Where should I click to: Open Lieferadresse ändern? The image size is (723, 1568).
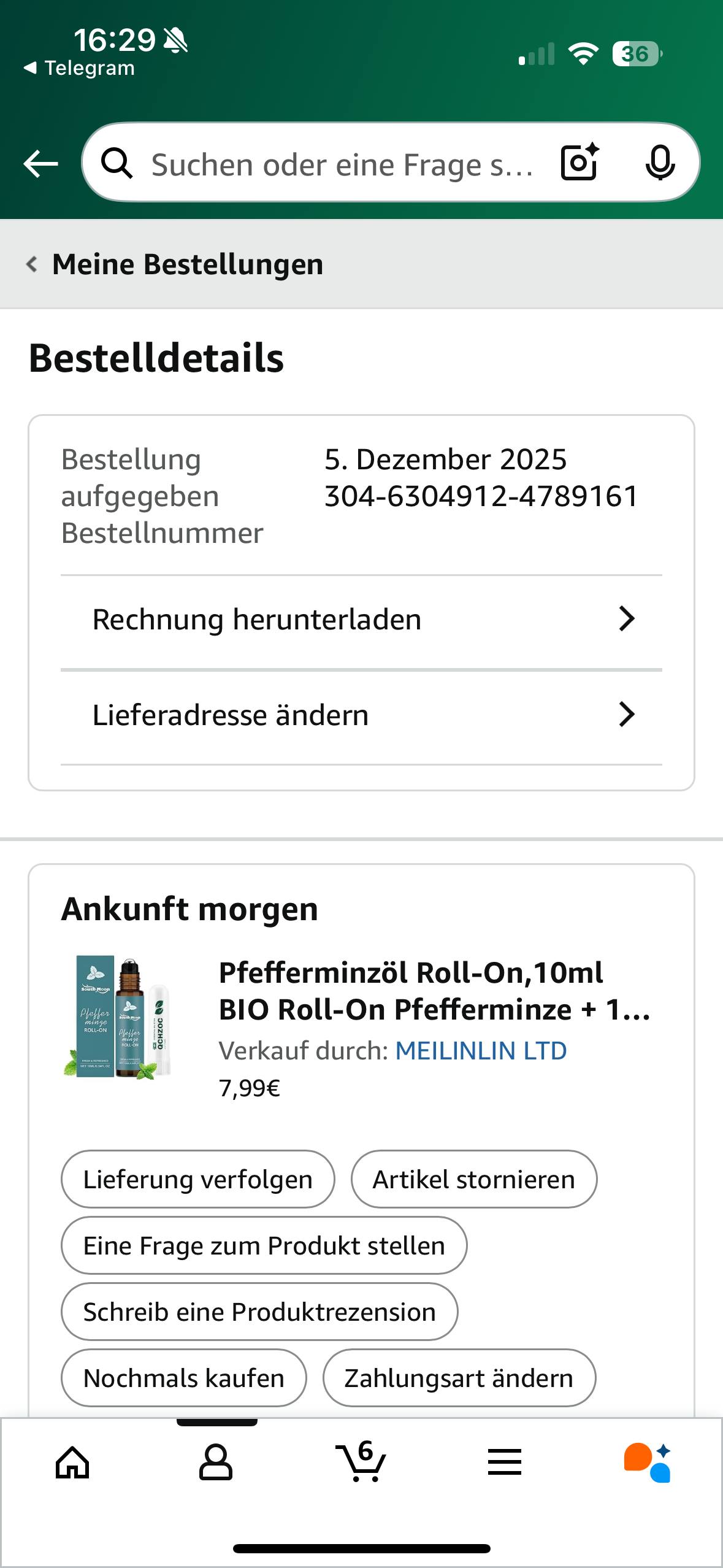point(361,715)
